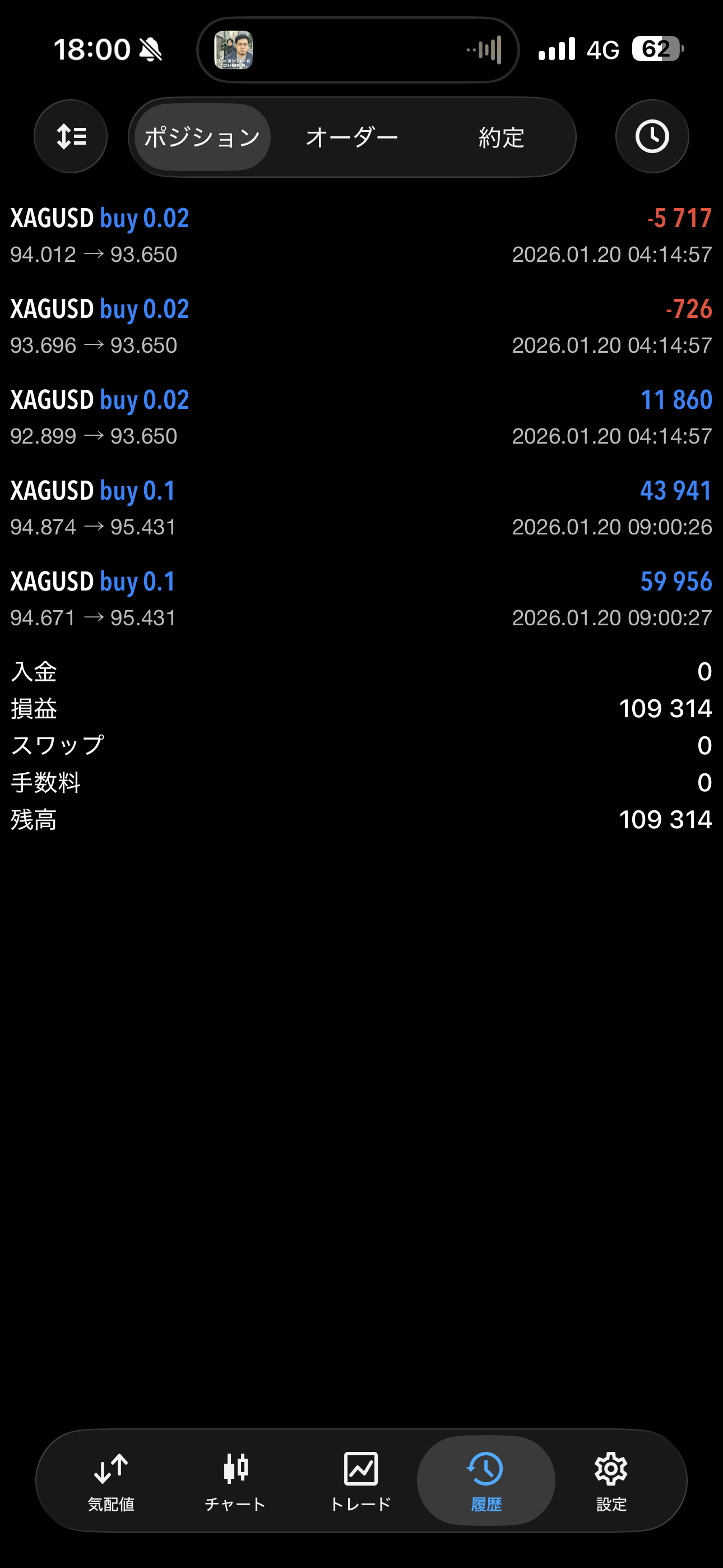
Task: View the XAGUSD trade with 11 860 profit
Action: tap(361, 417)
